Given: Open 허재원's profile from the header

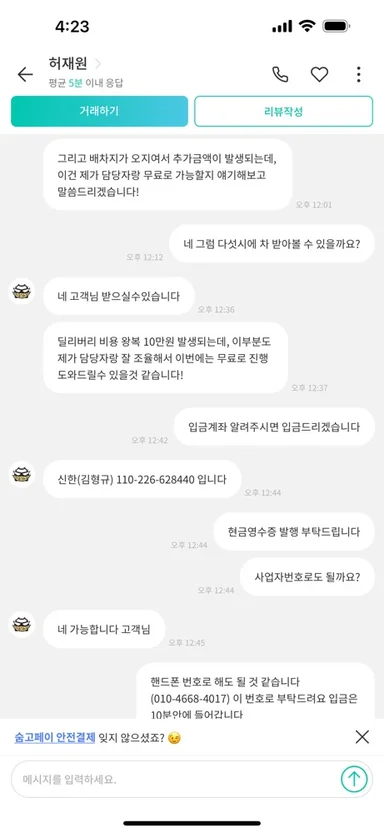Looking at the screenshot, I should [74, 64].
